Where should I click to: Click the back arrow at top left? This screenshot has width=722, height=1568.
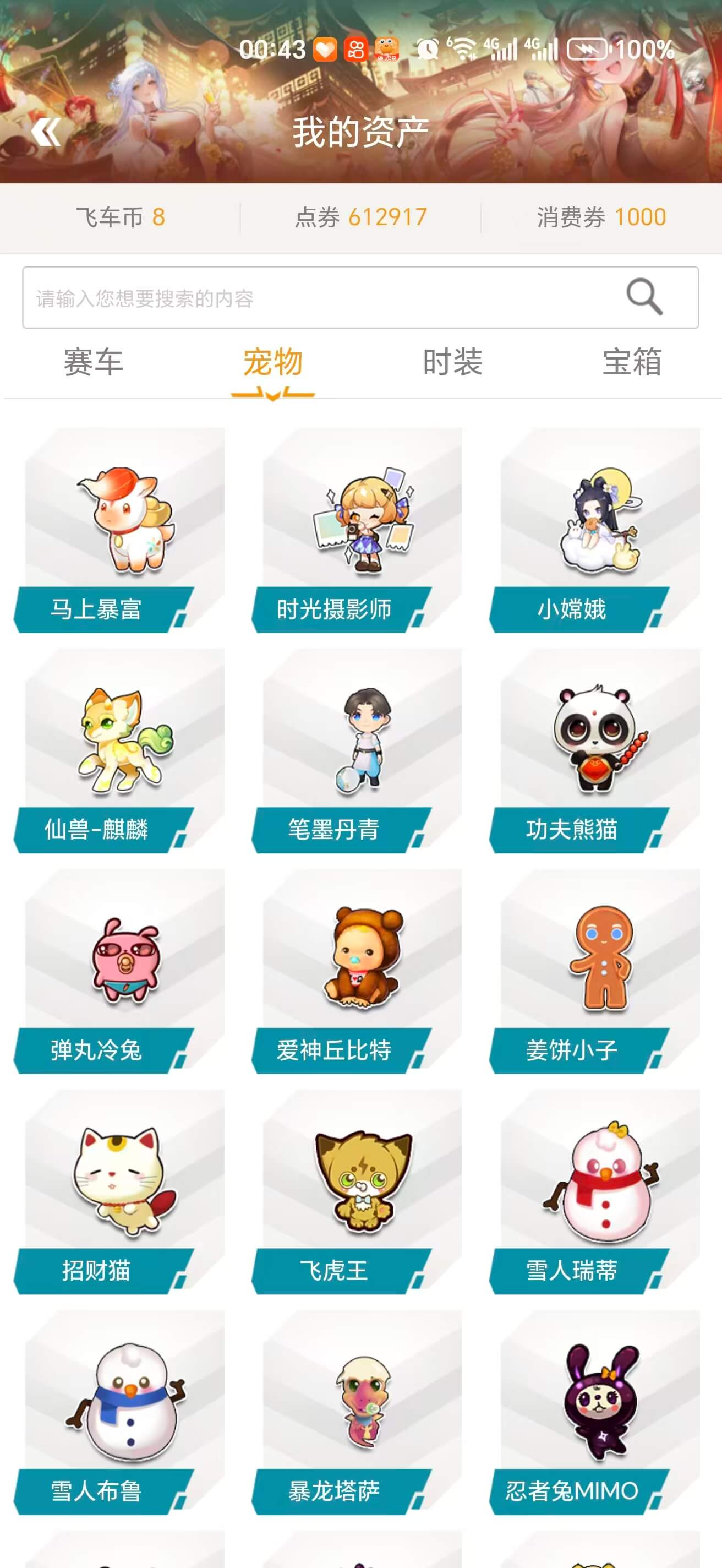48,132
